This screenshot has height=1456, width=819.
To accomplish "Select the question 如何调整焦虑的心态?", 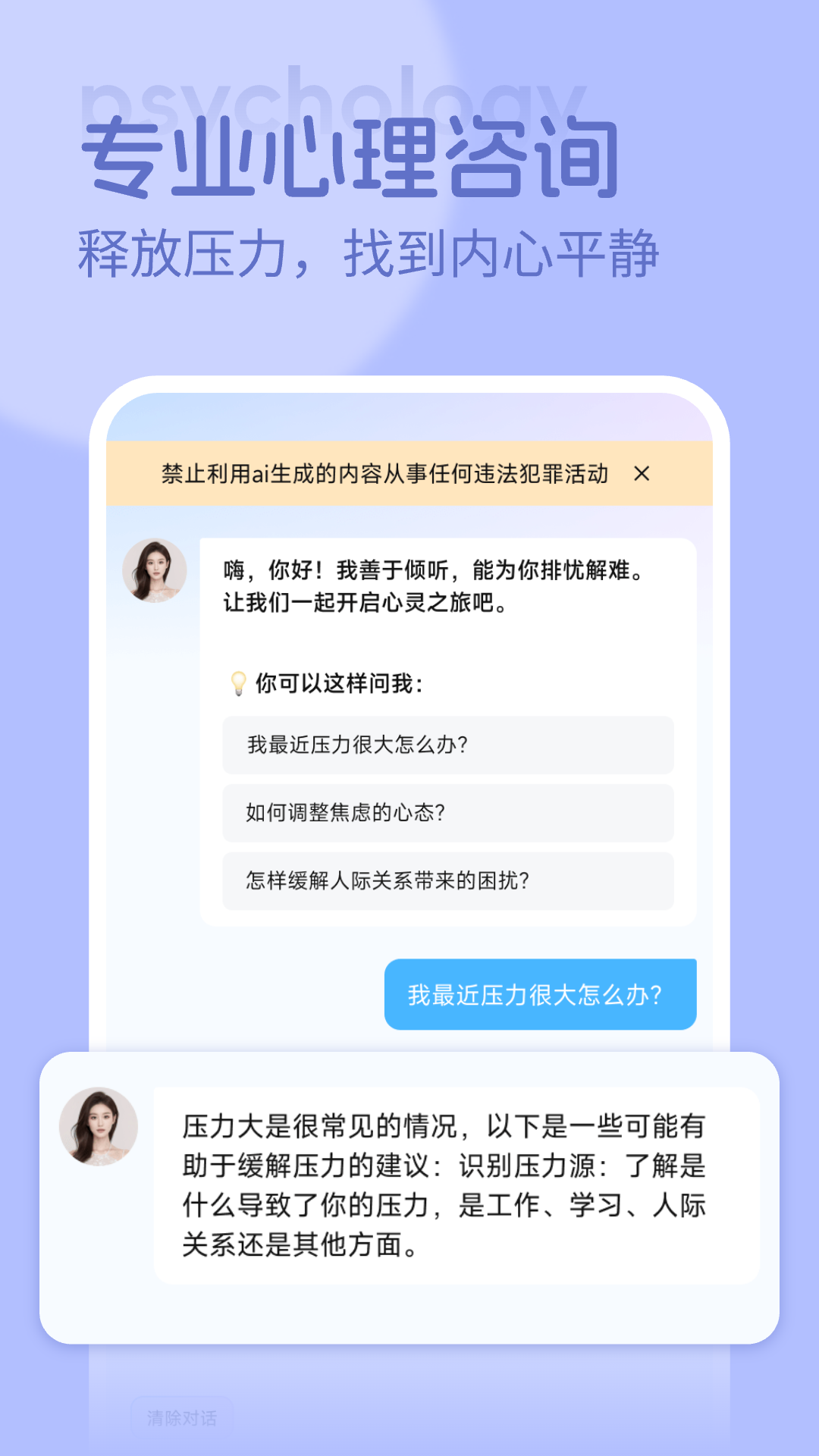I will click(x=447, y=812).
